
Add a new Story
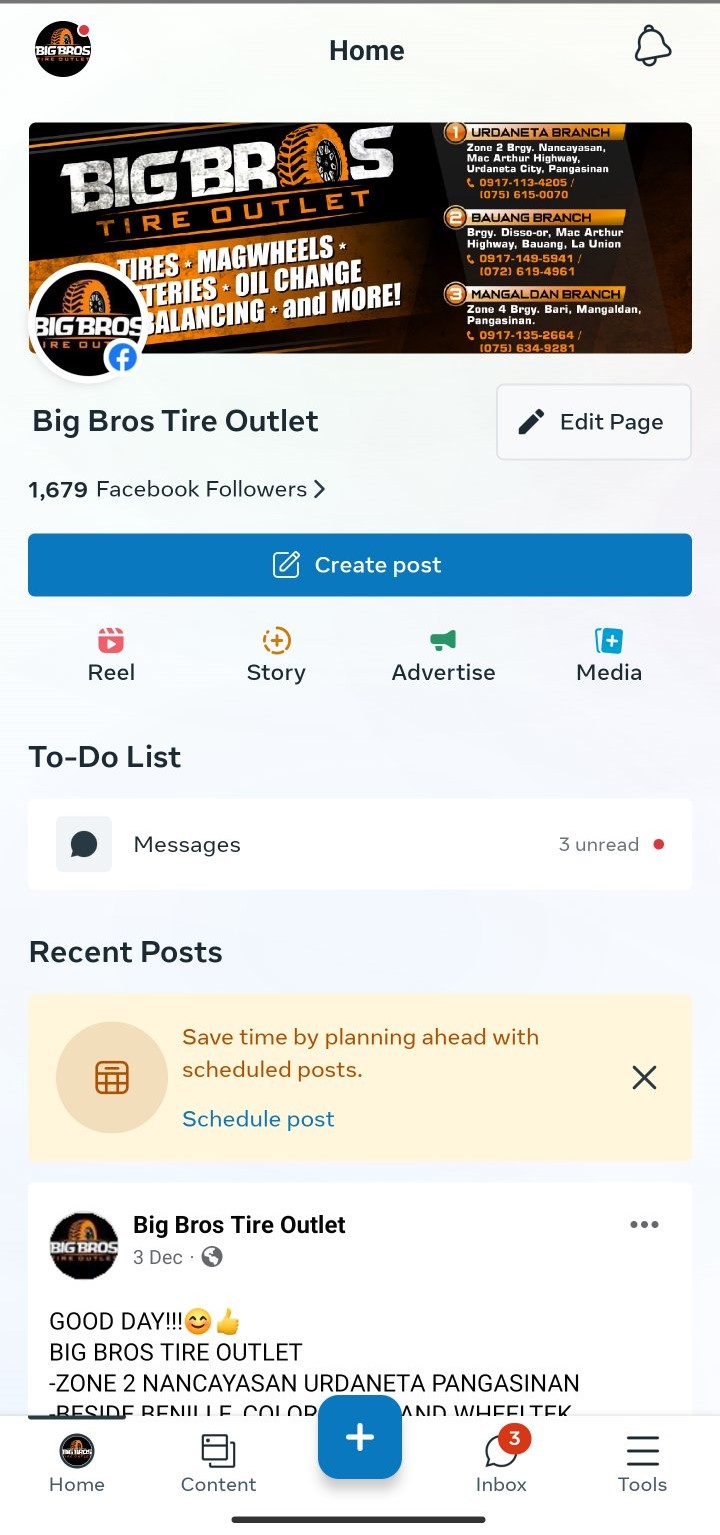[276, 655]
